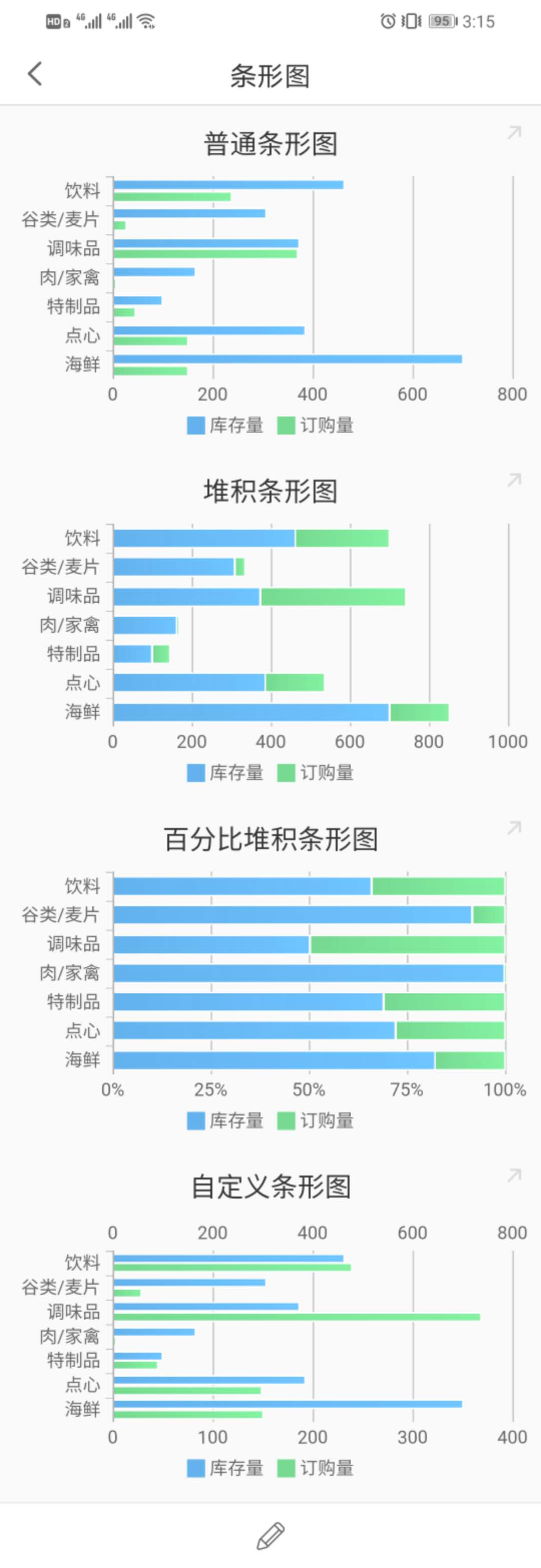541x1568 pixels.
Task: Expand the 百分比堆积条形图 chart via arrow icon
Action: pyautogui.click(x=514, y=827)
